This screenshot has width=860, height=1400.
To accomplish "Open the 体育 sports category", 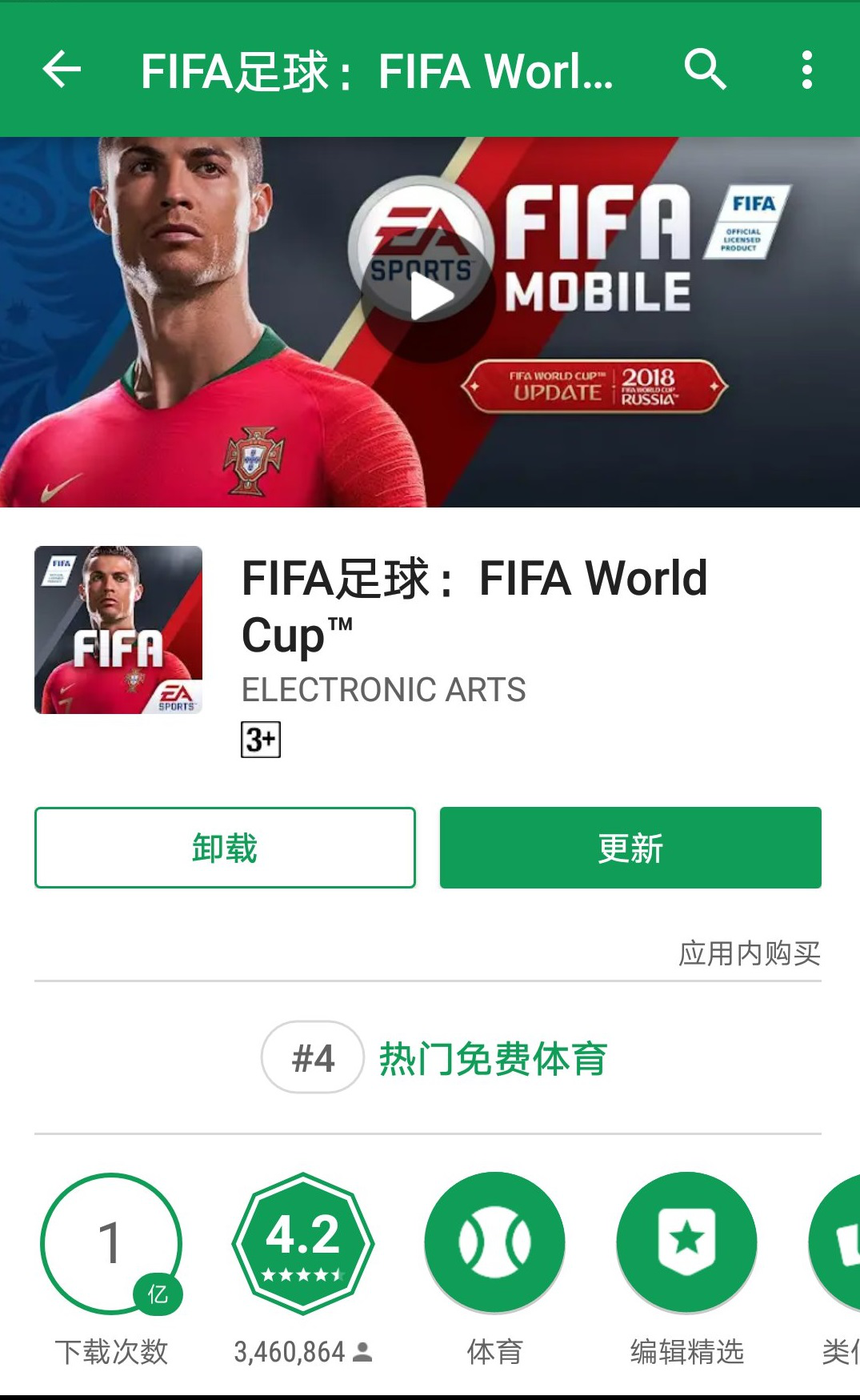I will click(x=494, y=1243).
